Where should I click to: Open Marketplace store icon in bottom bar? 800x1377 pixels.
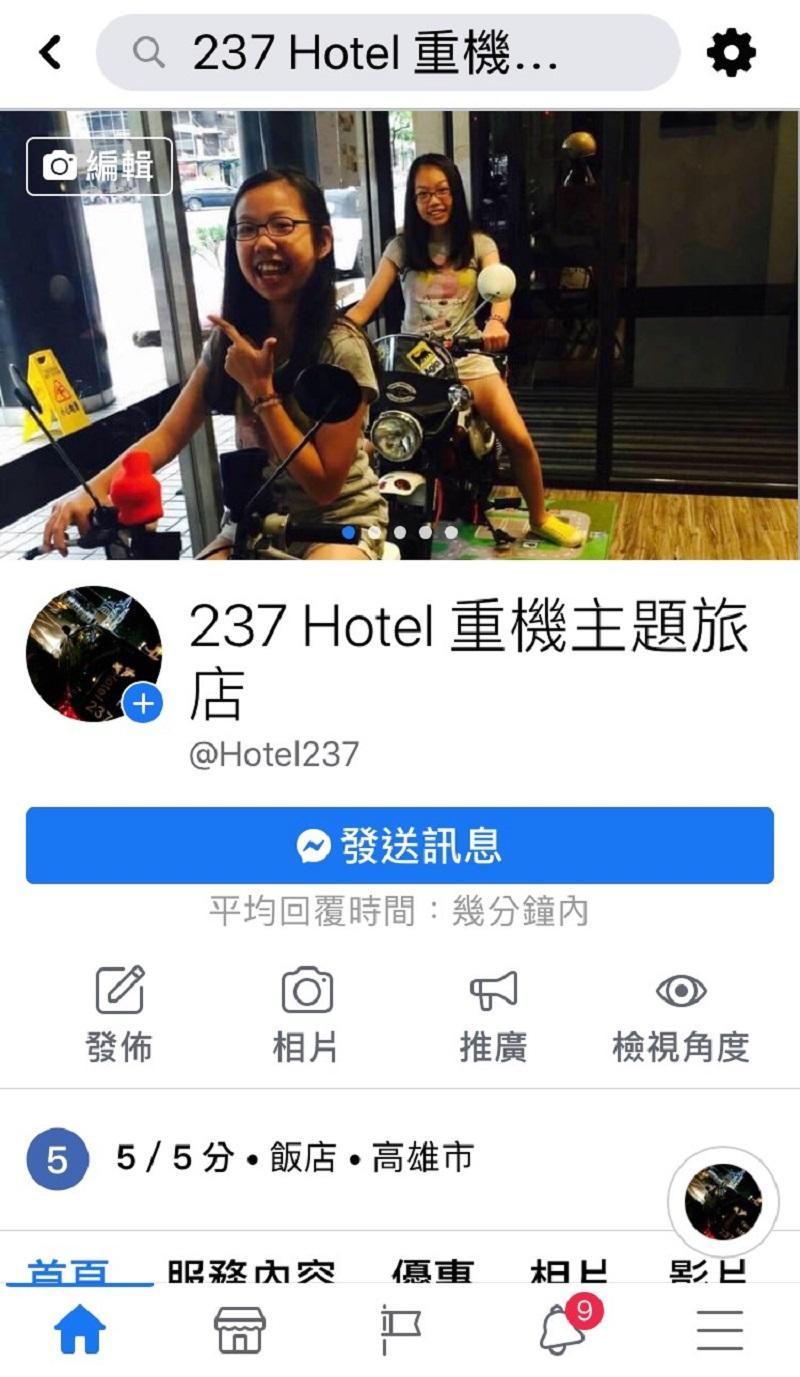240,1331
